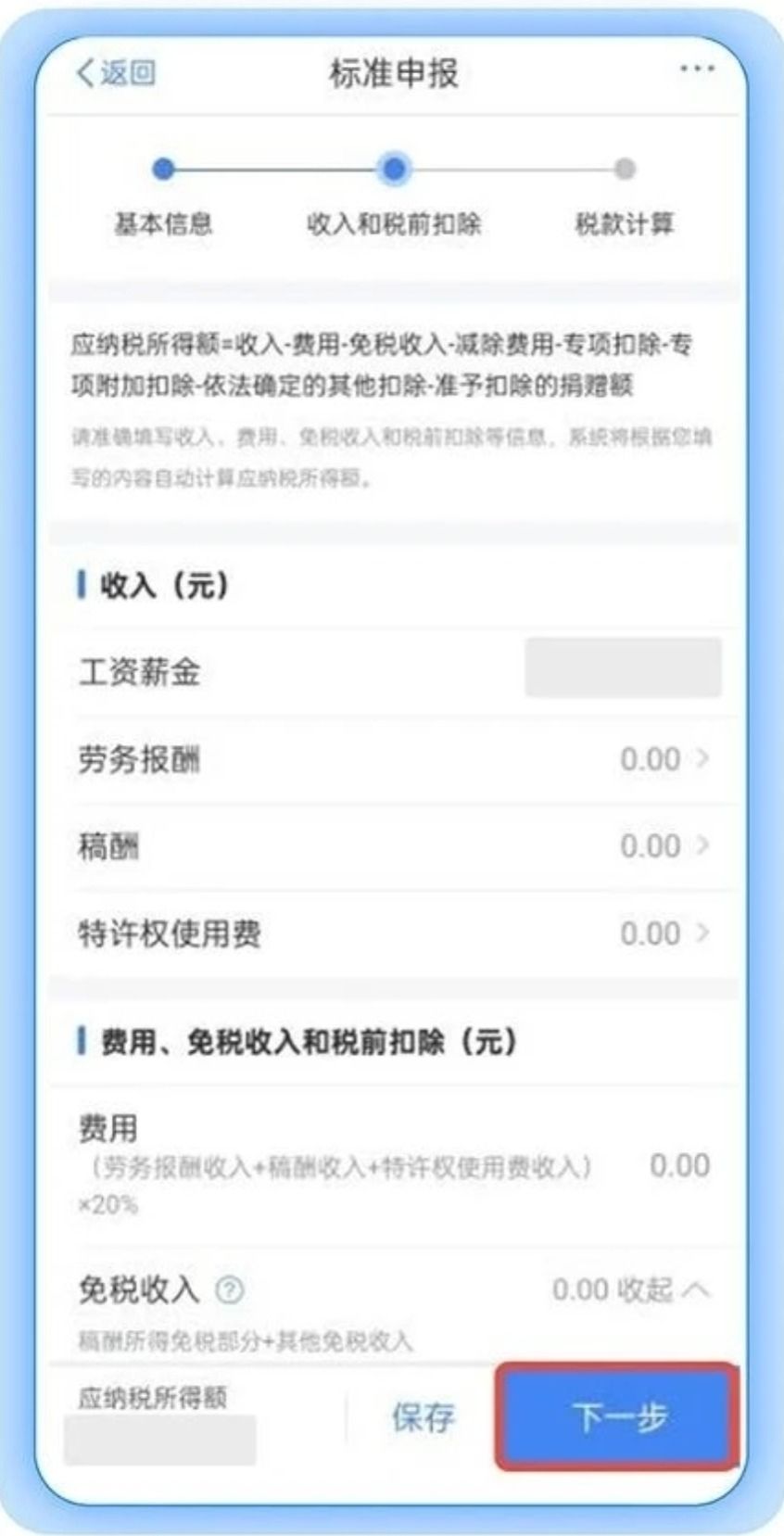Open the 特许权使用费 income row
Viewport: 784px width, 1536px height.
[x=394, y=933]
